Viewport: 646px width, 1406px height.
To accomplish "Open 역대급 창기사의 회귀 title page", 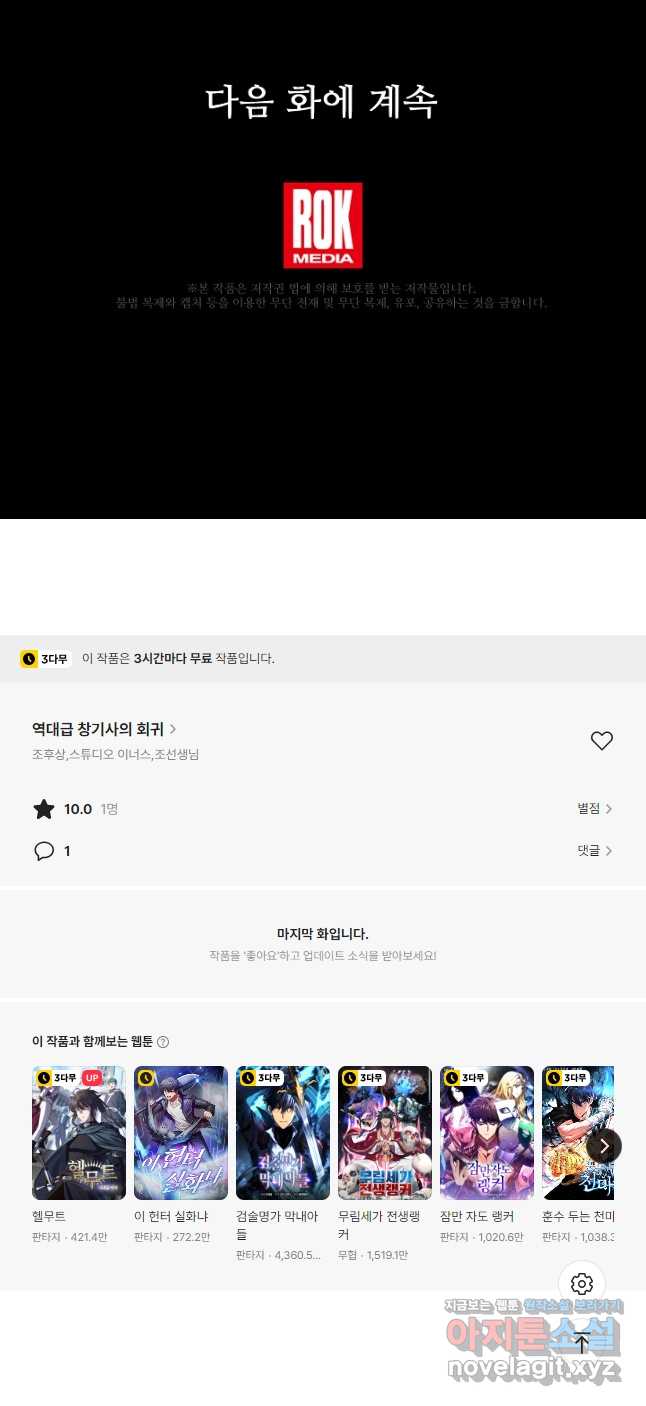I will [104, 729].
